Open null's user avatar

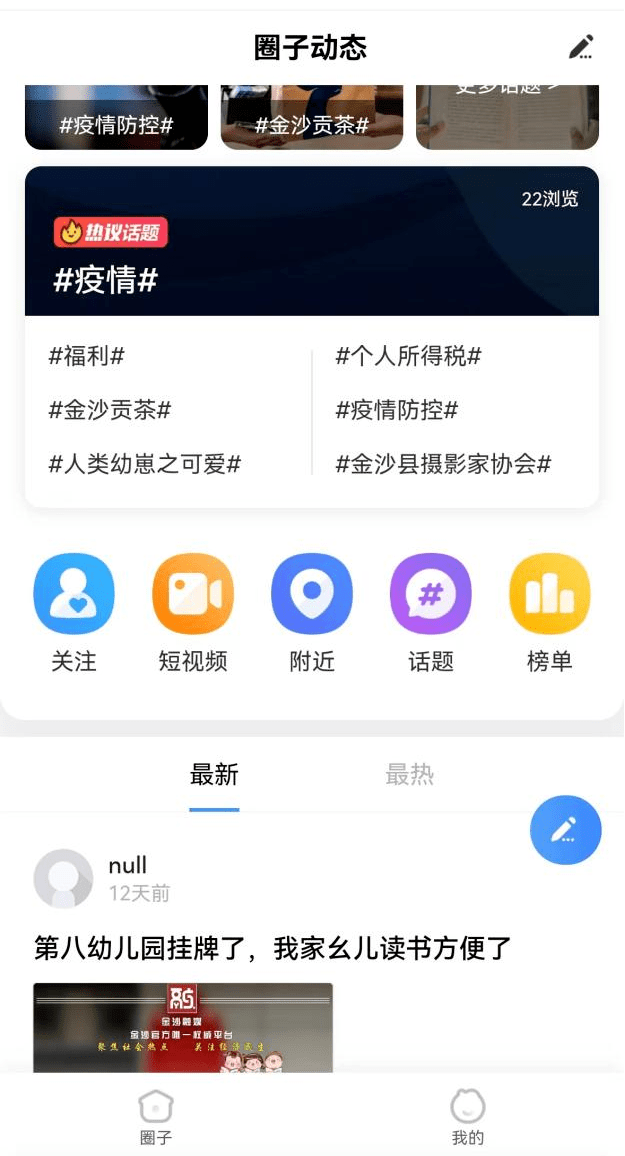[x=63, y=878]
